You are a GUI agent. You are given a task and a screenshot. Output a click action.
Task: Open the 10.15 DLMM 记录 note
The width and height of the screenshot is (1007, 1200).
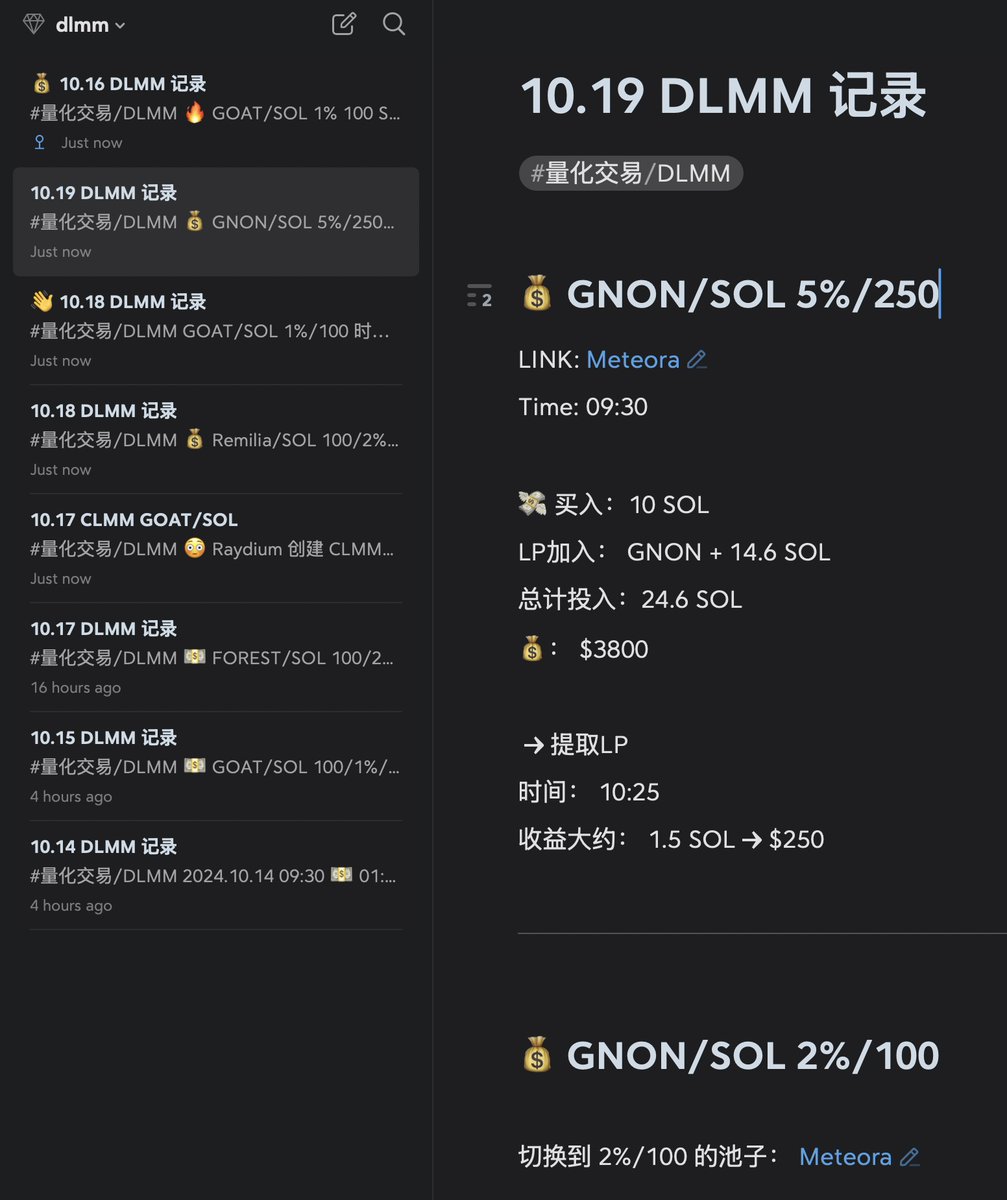click(x=215, y=766)
